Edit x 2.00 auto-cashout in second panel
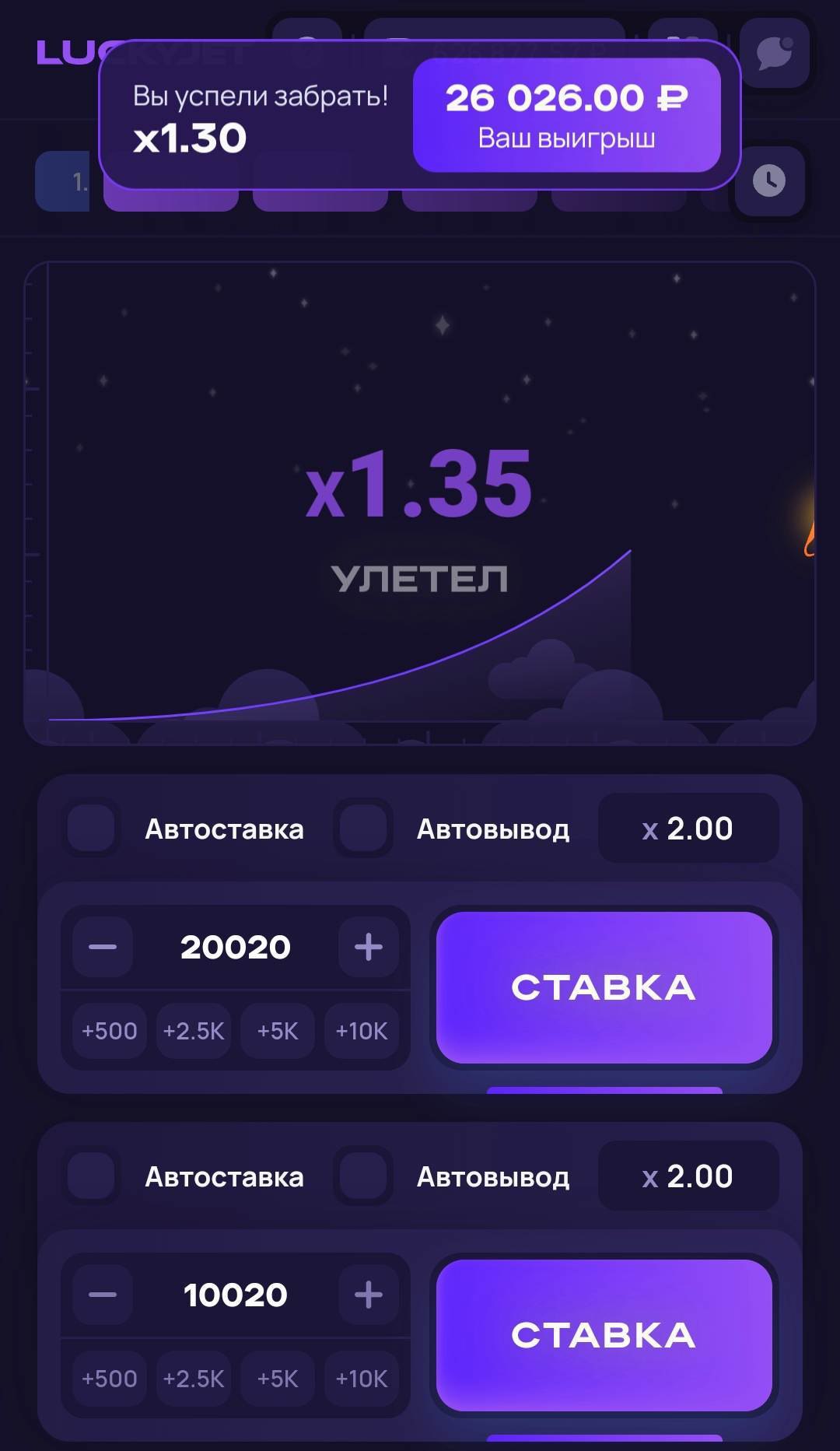 pyautogui.click(x=688, y=1176)
